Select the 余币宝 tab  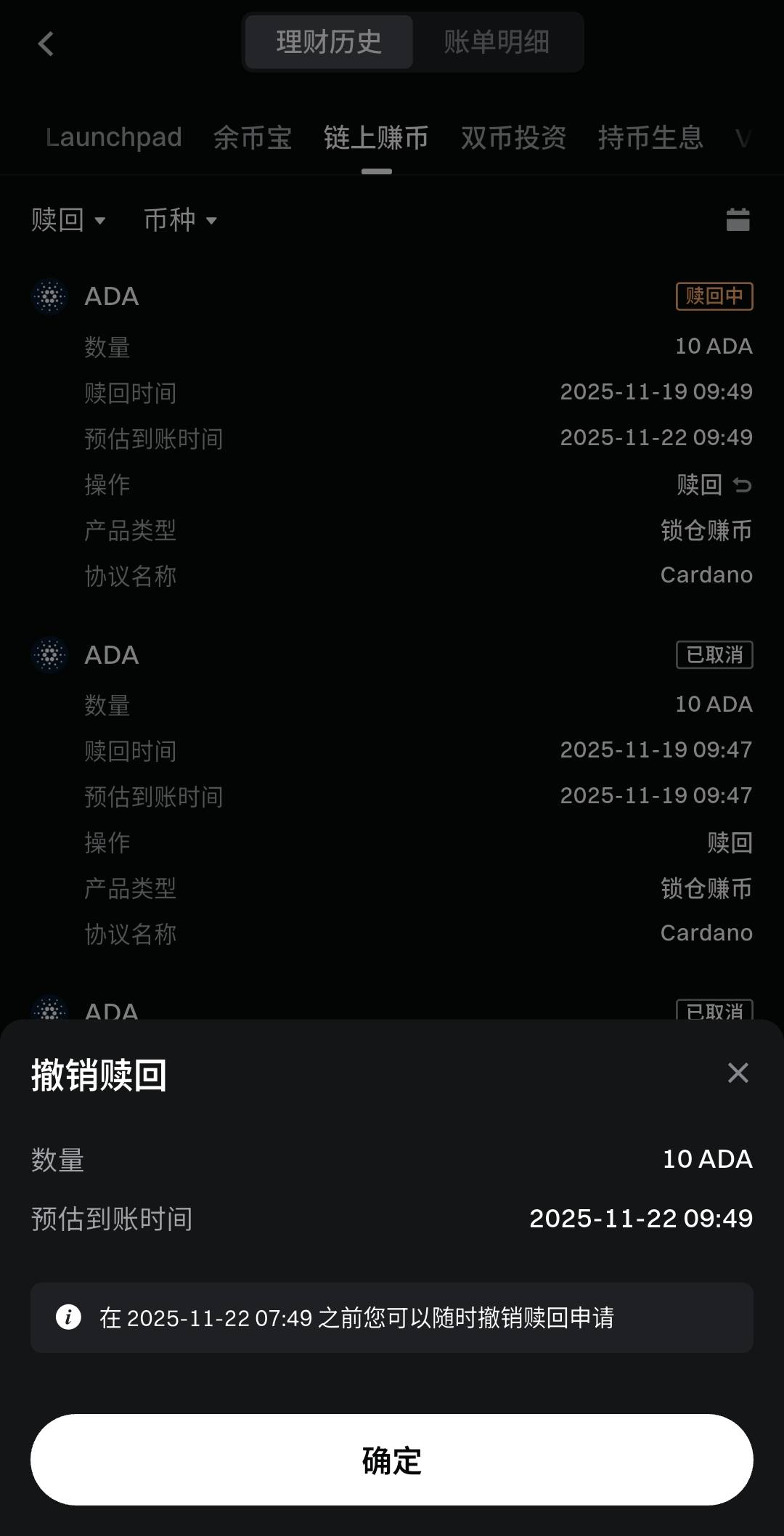253,137
